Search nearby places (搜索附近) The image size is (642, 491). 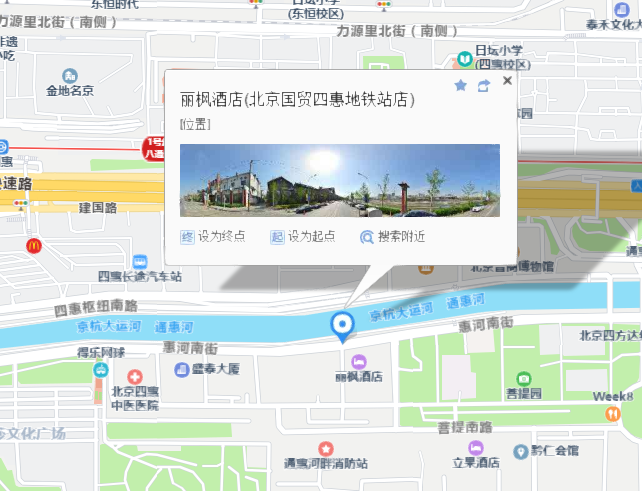pos(392,237)
